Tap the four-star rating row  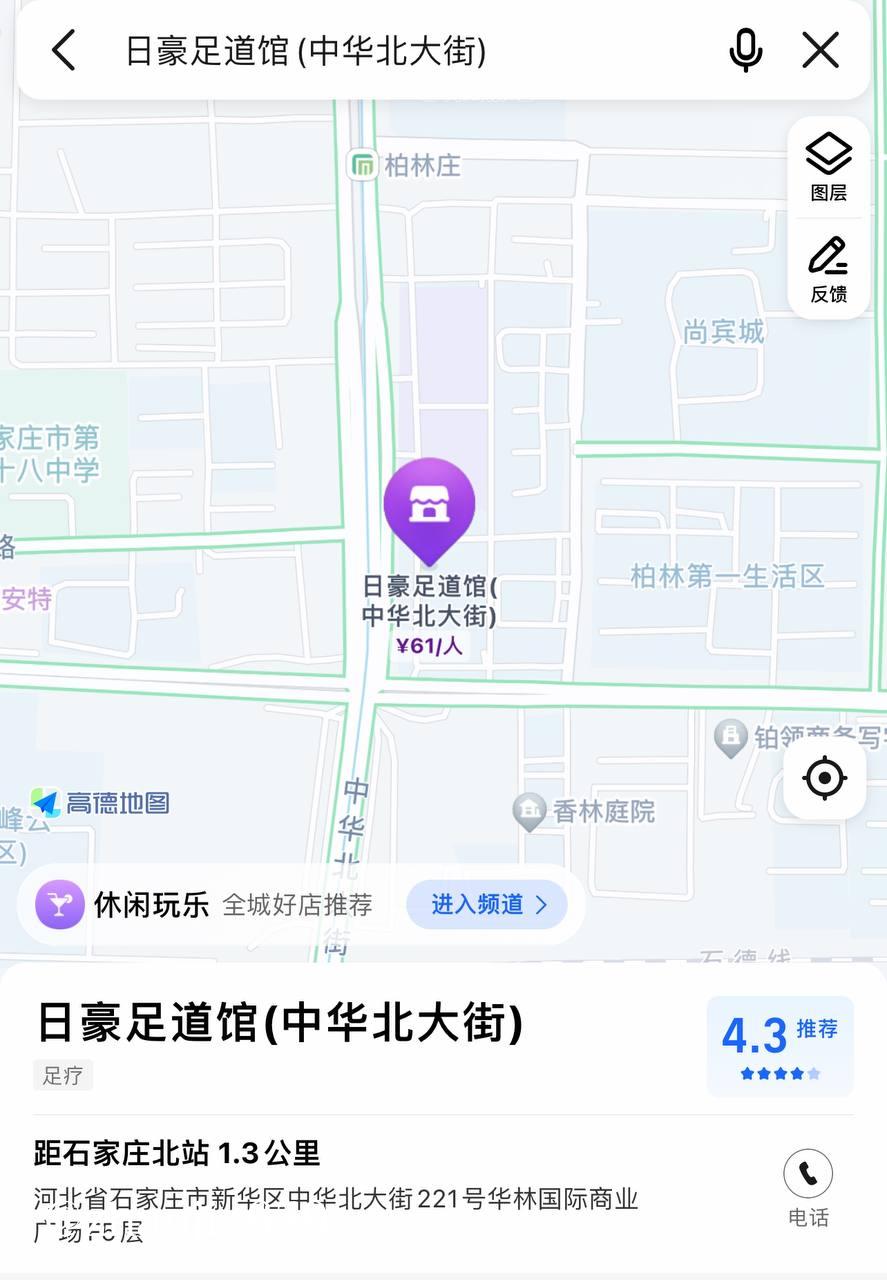(x=777, y=1073)
